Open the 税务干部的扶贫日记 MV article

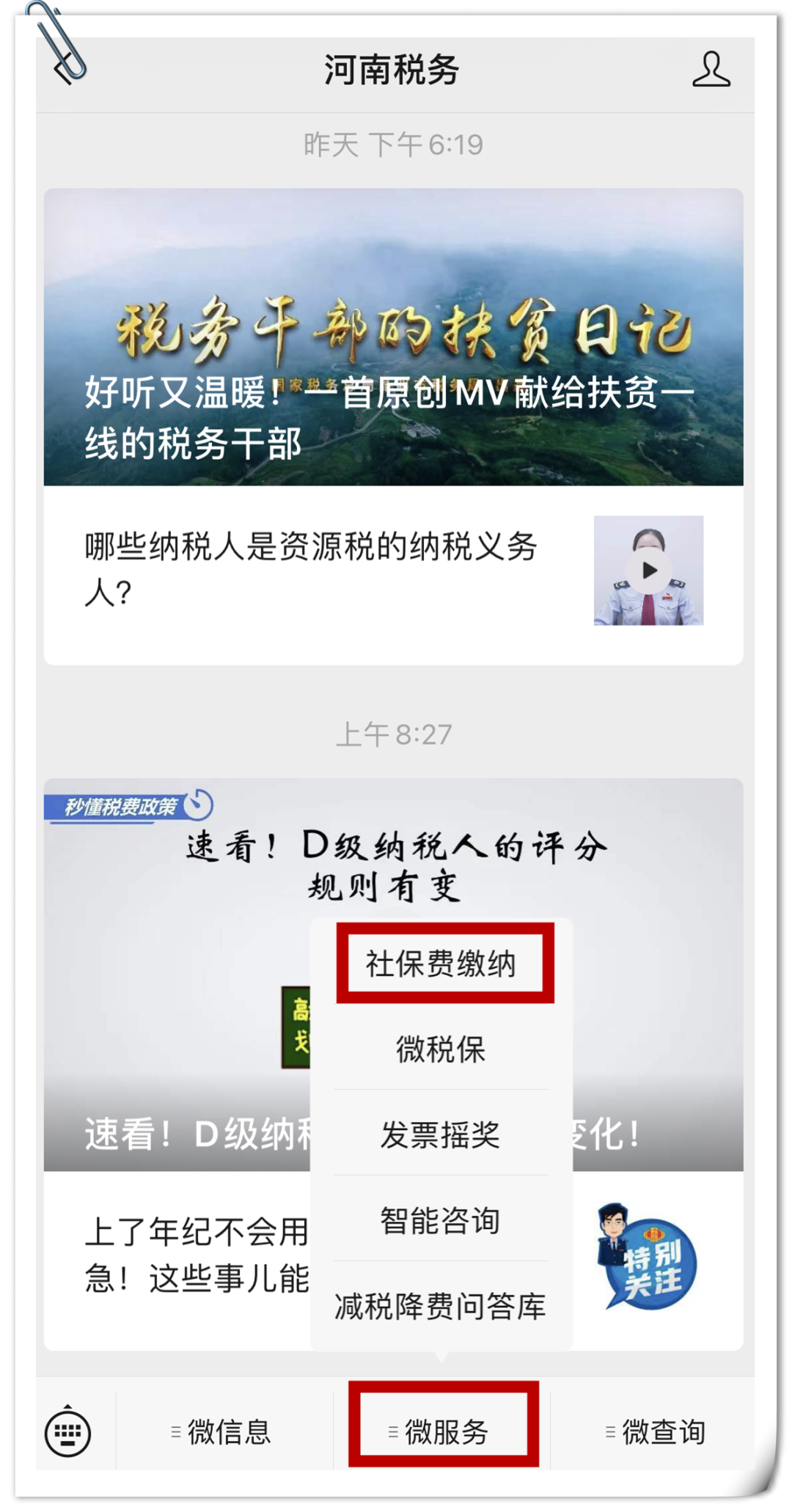pos(393,337)
